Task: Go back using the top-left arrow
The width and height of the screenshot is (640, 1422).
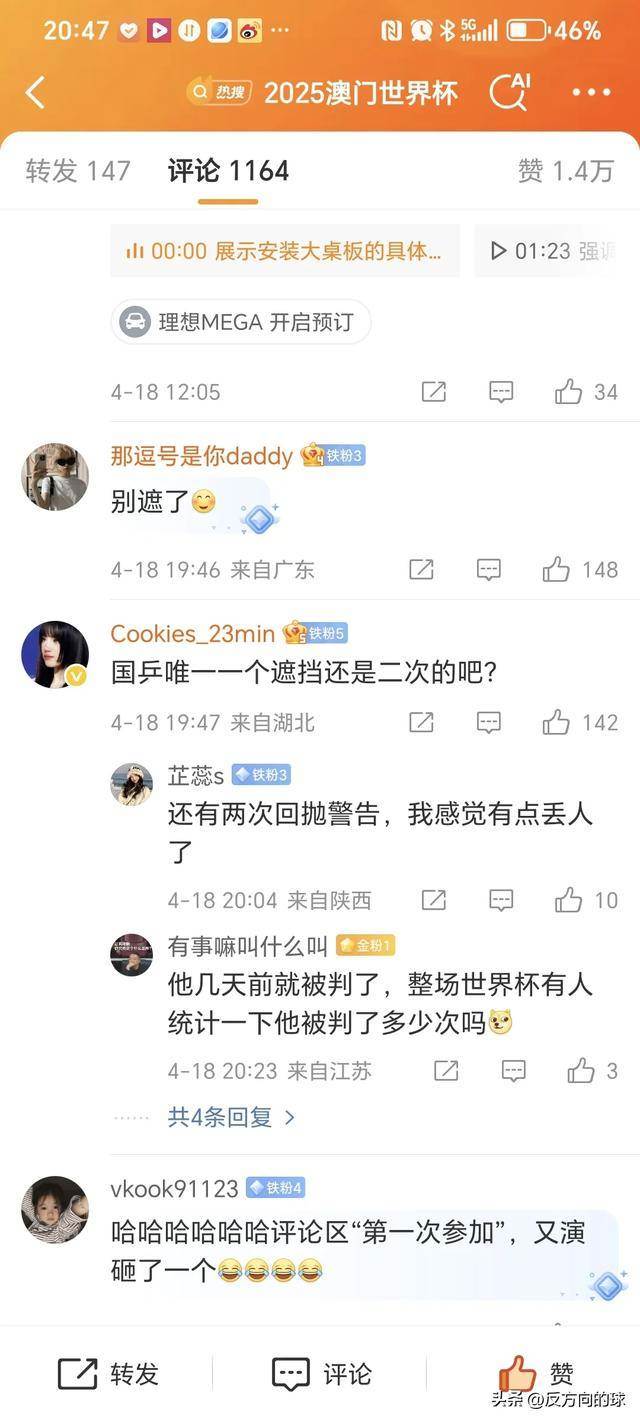Action: [35, 93]
